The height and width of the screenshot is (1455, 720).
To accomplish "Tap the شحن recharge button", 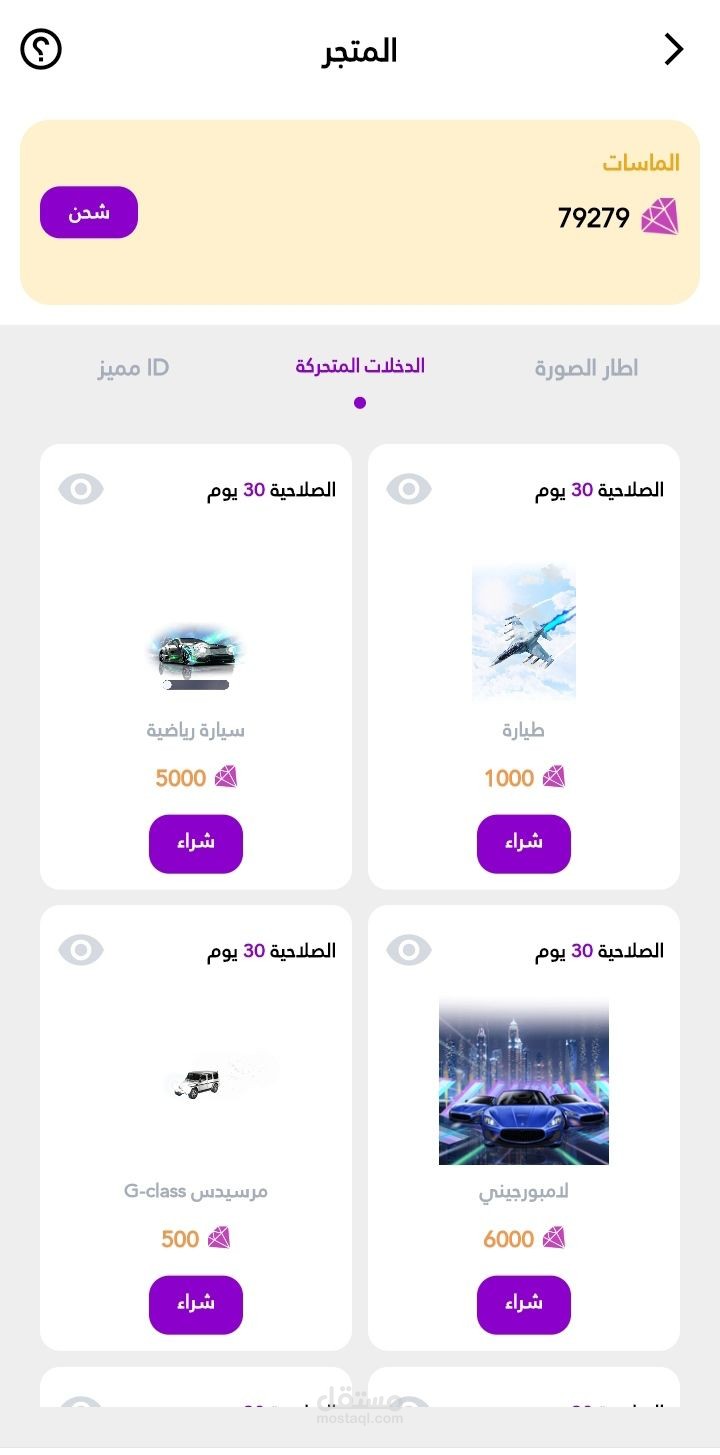I will coord(89,212).
